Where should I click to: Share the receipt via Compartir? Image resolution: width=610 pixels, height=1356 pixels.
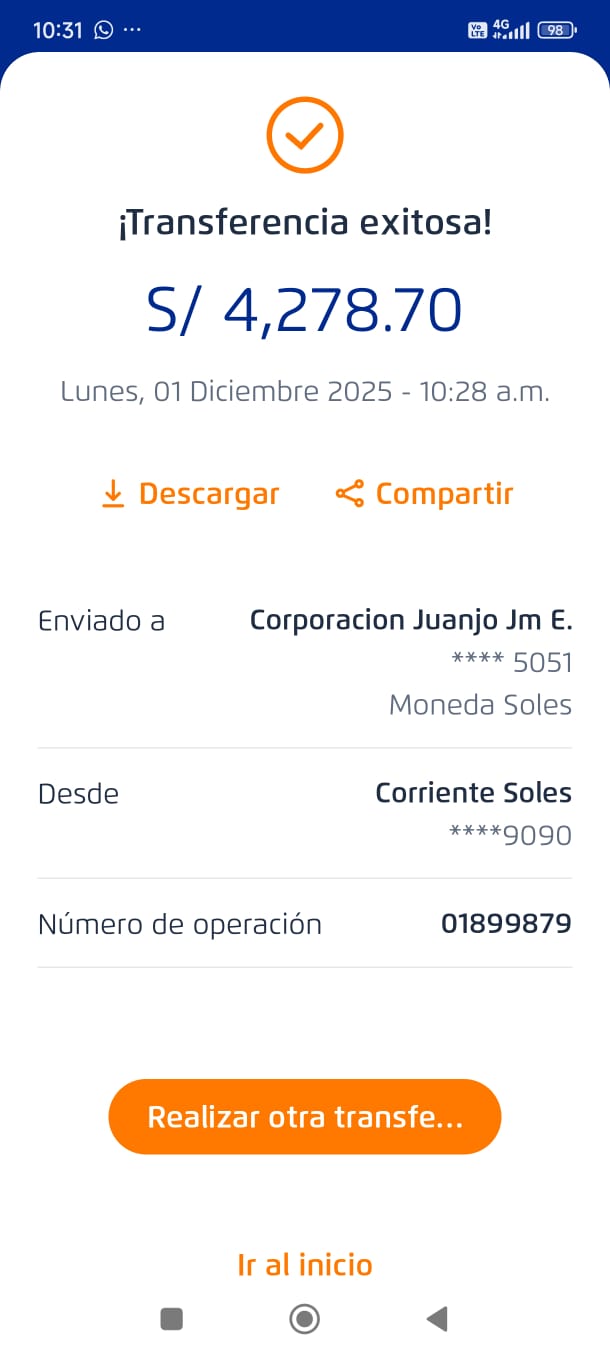[x=424, y=494]
